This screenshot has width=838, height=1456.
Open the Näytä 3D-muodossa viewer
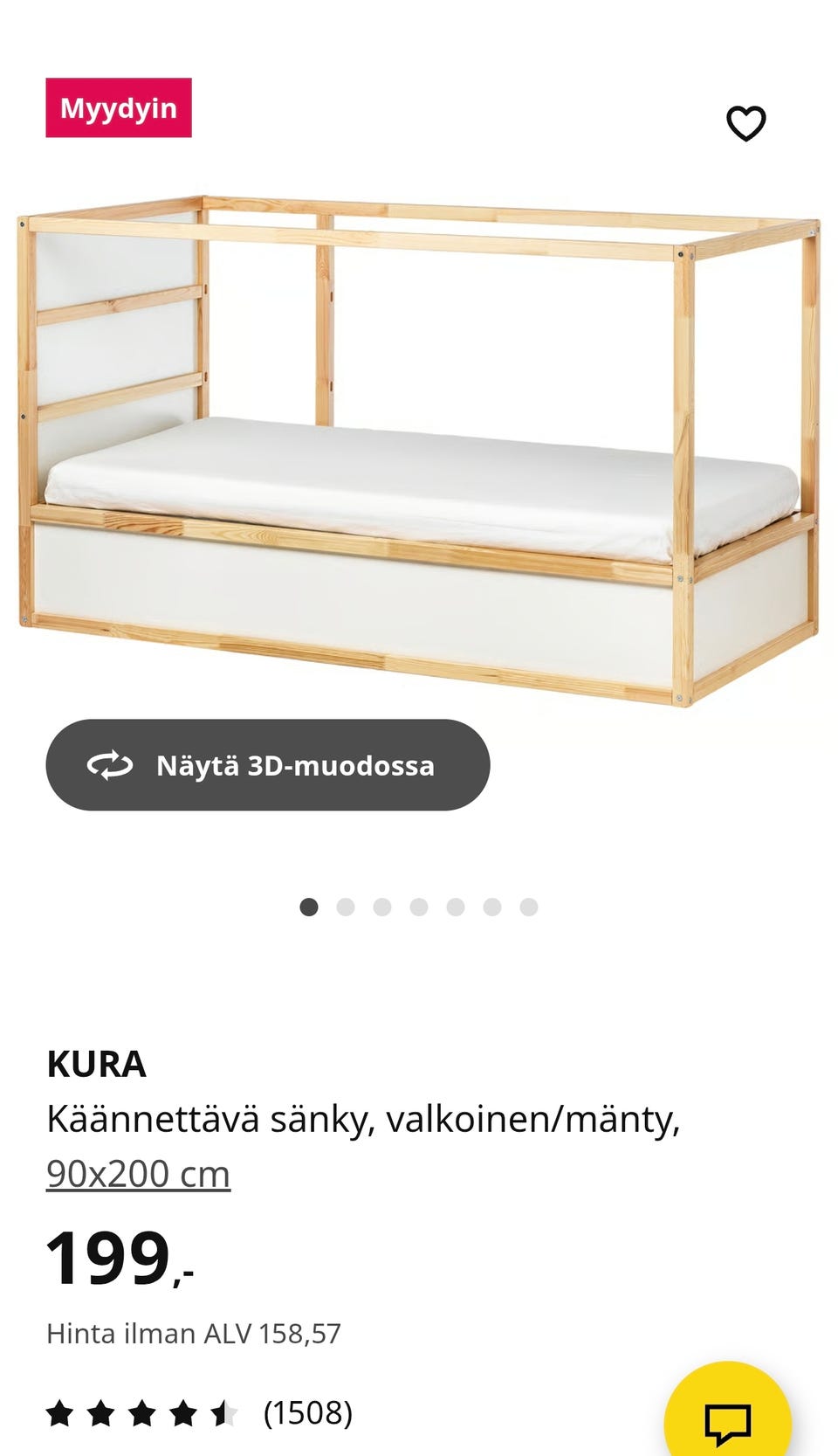pos(267,765)
